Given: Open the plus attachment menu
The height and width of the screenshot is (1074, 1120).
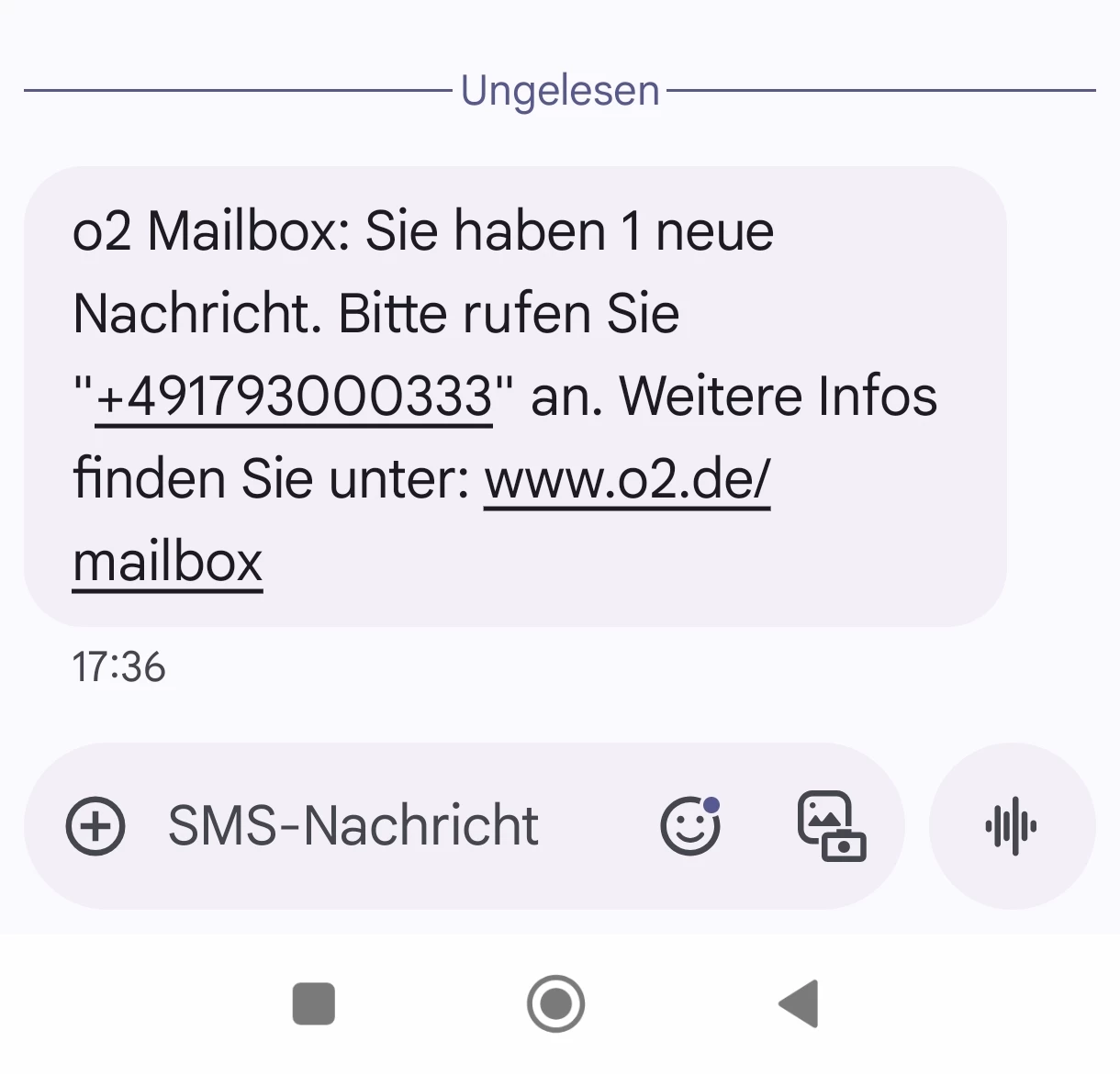Looking at the screenshot, I should tap(95, 826).
